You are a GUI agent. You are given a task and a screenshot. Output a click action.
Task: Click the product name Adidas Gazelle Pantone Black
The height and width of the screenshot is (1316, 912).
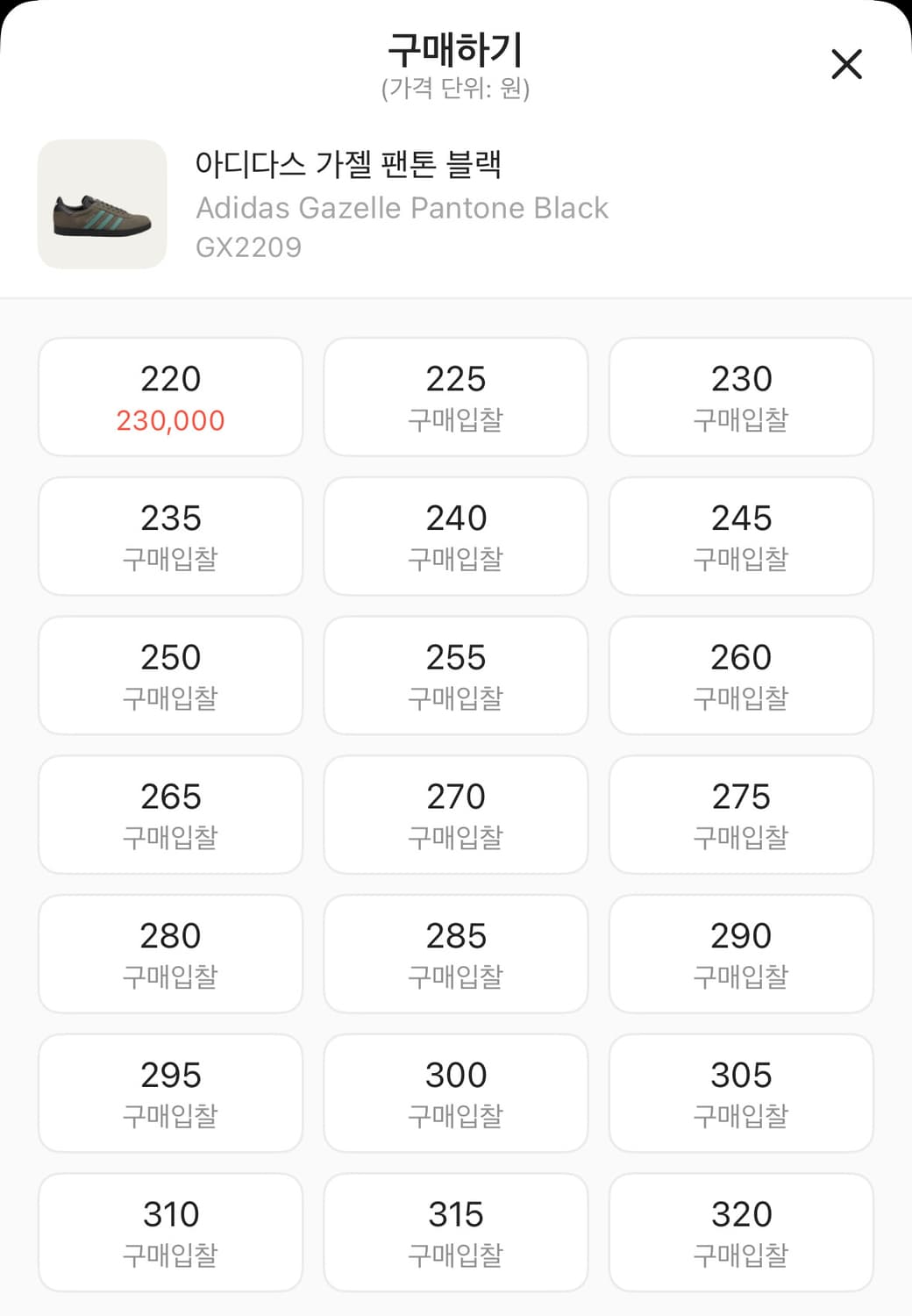[402, 207]
